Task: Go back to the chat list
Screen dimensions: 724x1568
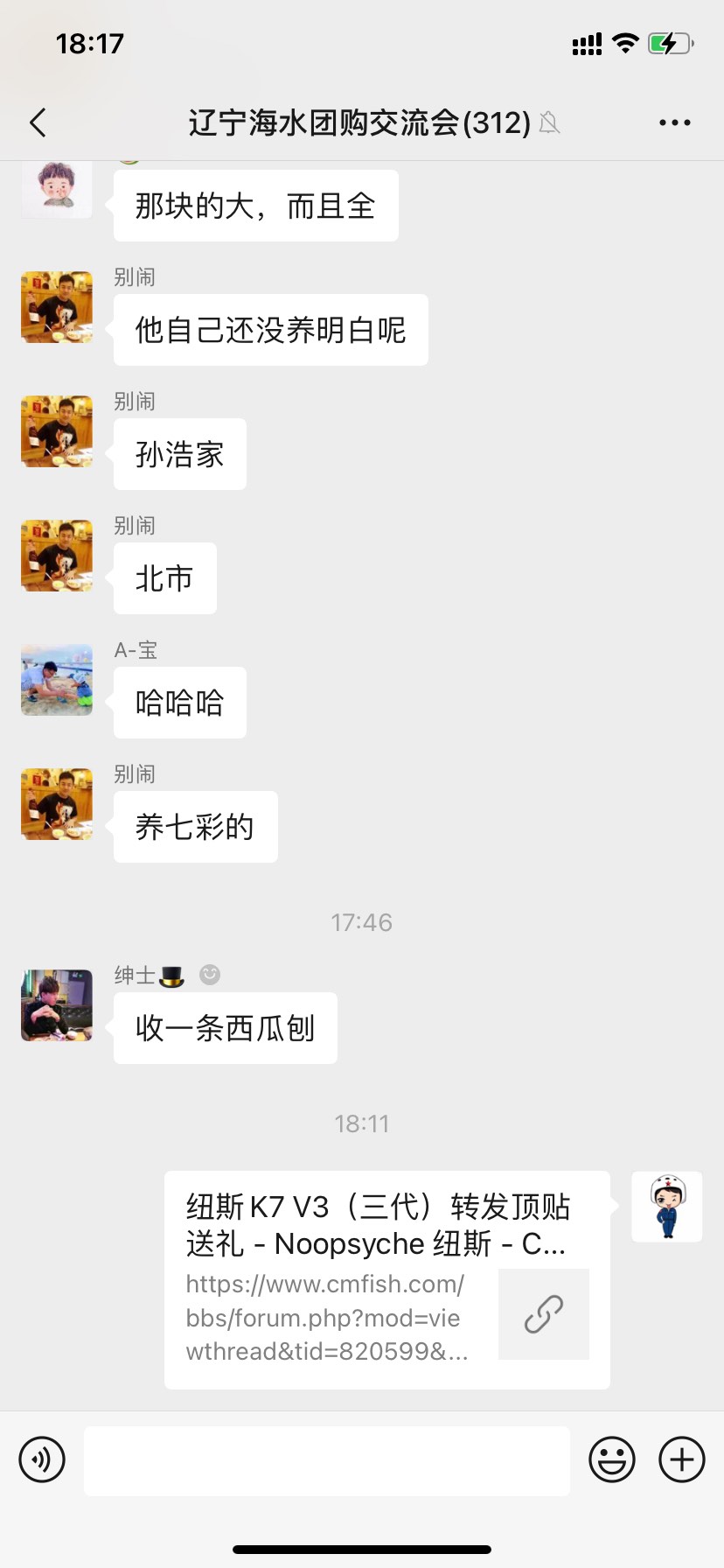Action: tap(38, 123)
